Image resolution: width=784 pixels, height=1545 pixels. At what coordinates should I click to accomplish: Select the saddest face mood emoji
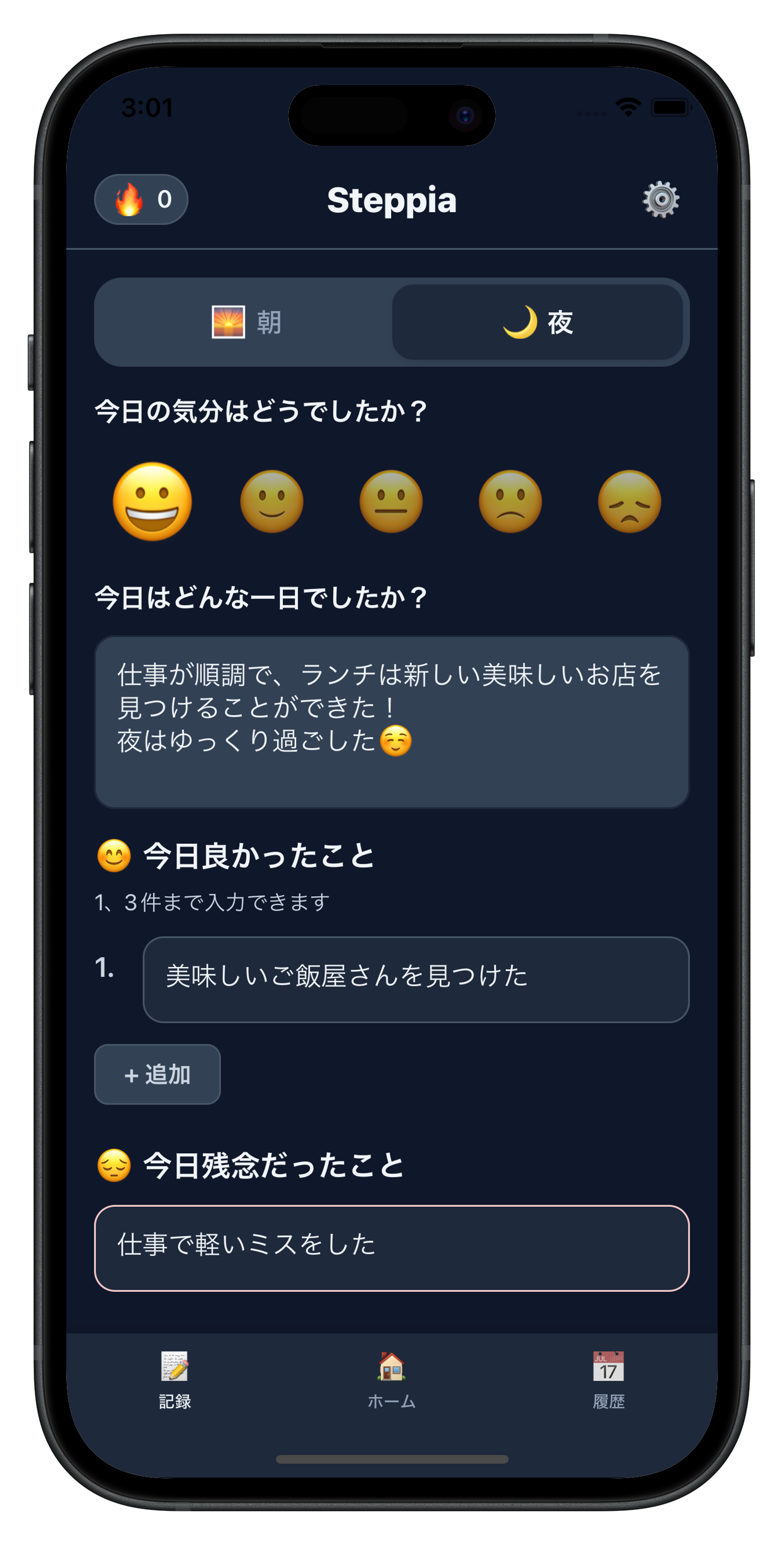[629, 503]
